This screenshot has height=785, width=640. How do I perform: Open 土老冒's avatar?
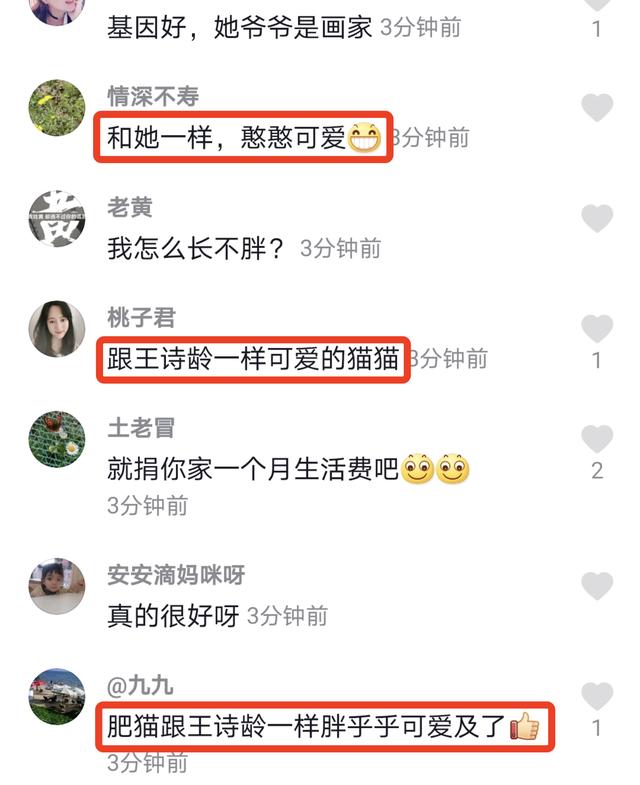pyautogui.click(x=56, y=438)
